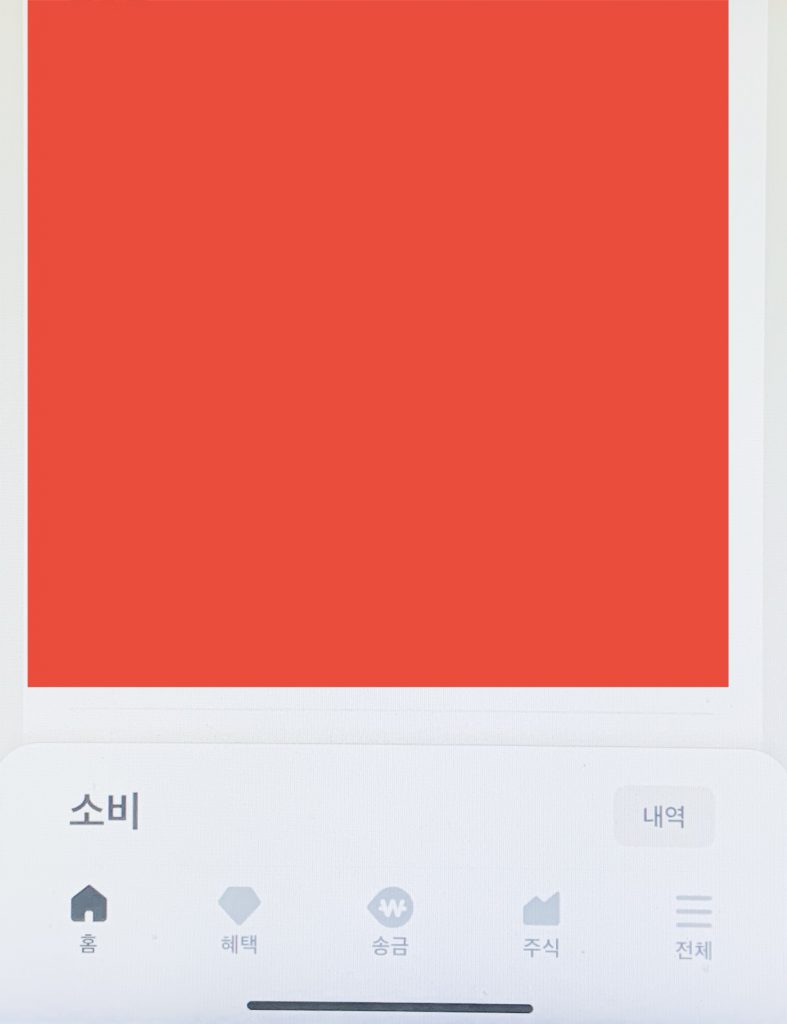Switch to the 혜택 benefits tab
Screen dimensions: 787x1024
coord(240,920)
